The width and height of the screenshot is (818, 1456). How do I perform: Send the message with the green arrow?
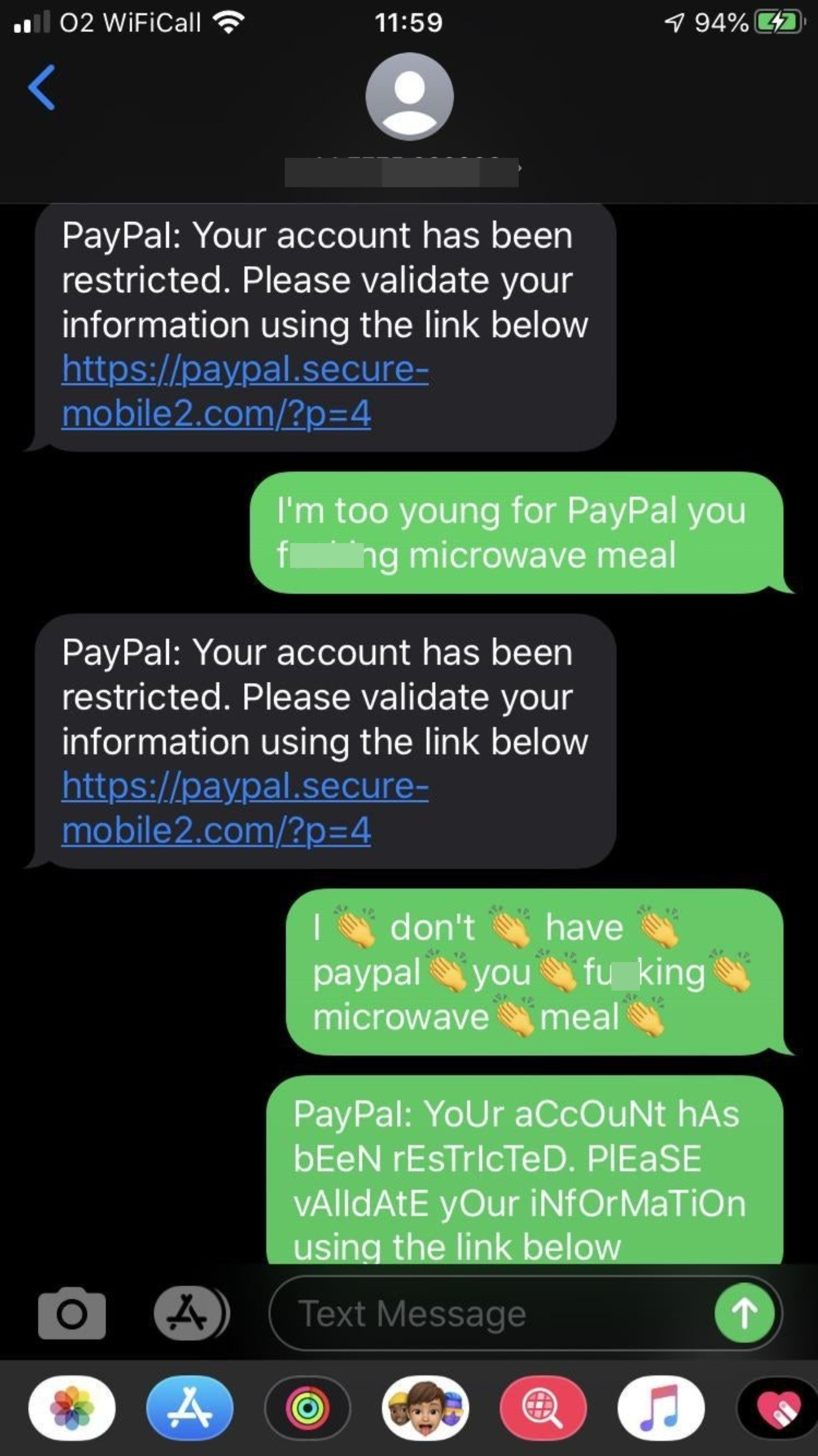click(x=745, y=1313)
